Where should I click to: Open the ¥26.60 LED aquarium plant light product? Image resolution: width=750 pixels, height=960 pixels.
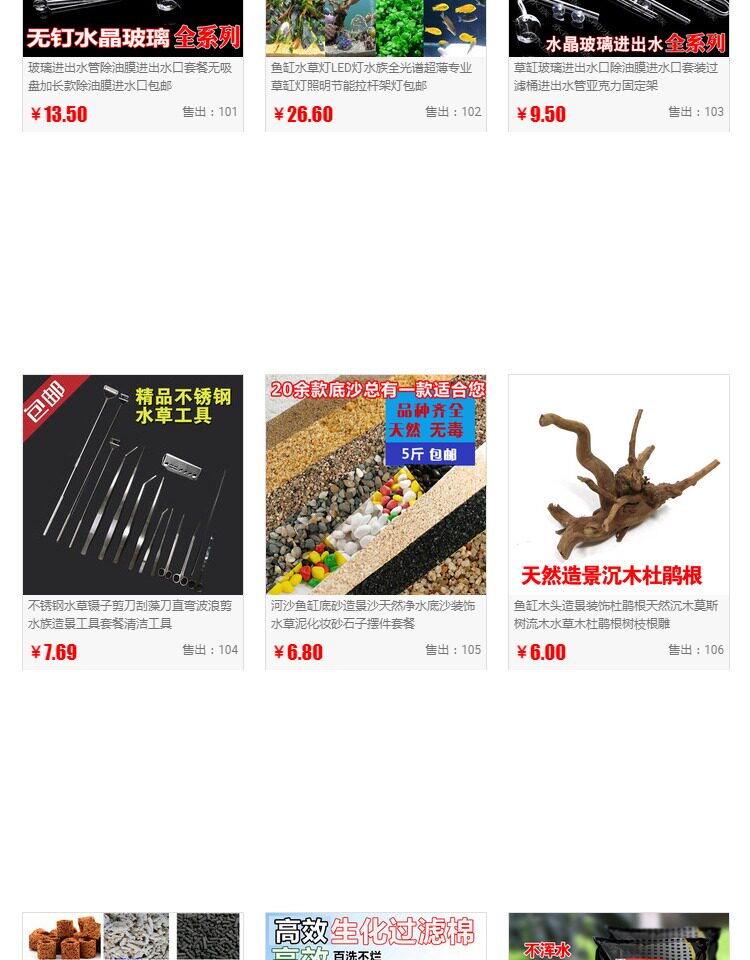pos(376,65)
